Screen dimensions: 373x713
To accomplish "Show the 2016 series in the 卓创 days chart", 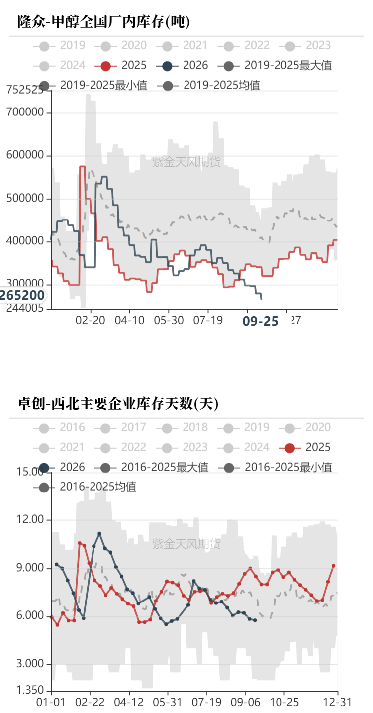I will coord(59,427).
